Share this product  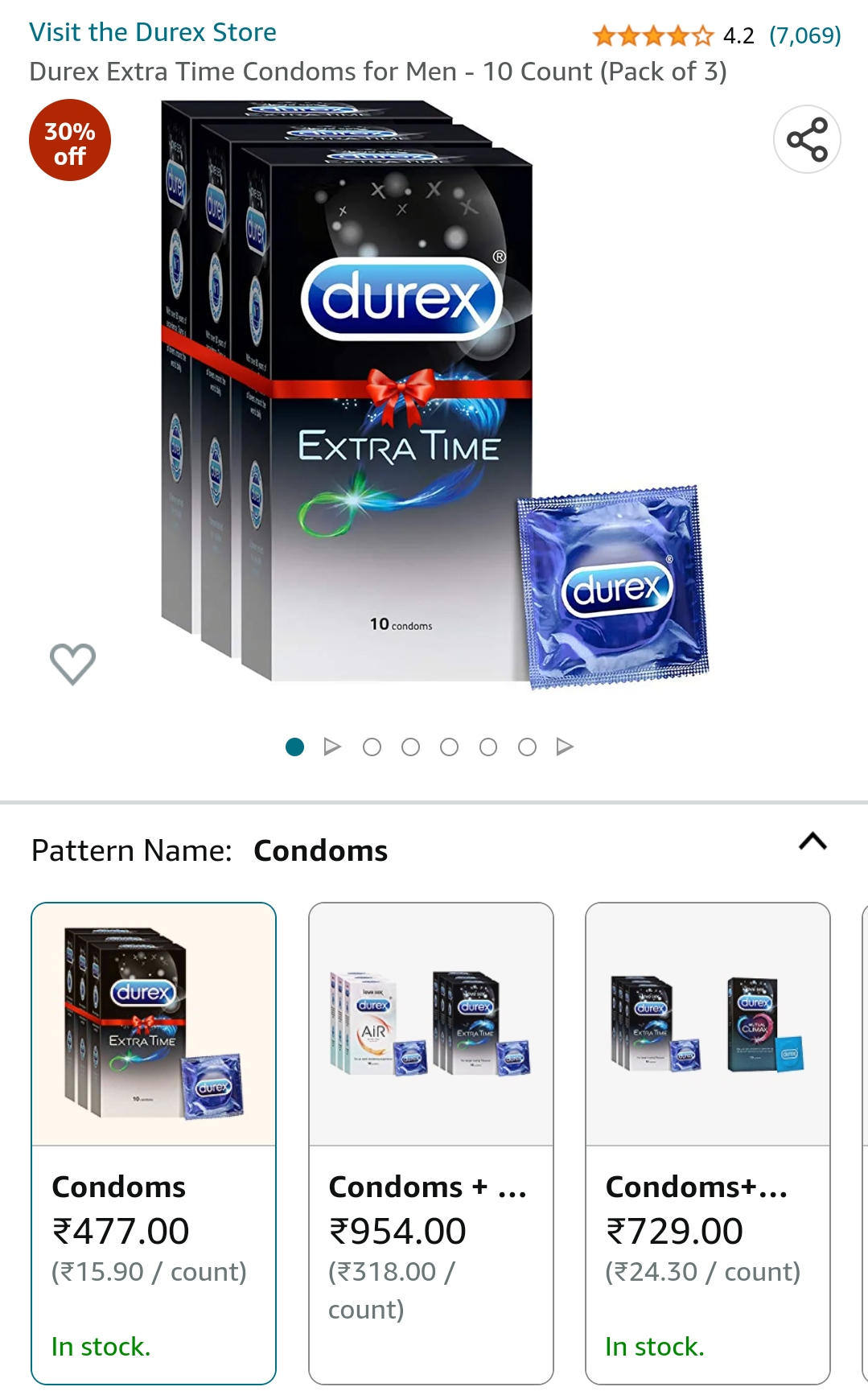807,139
